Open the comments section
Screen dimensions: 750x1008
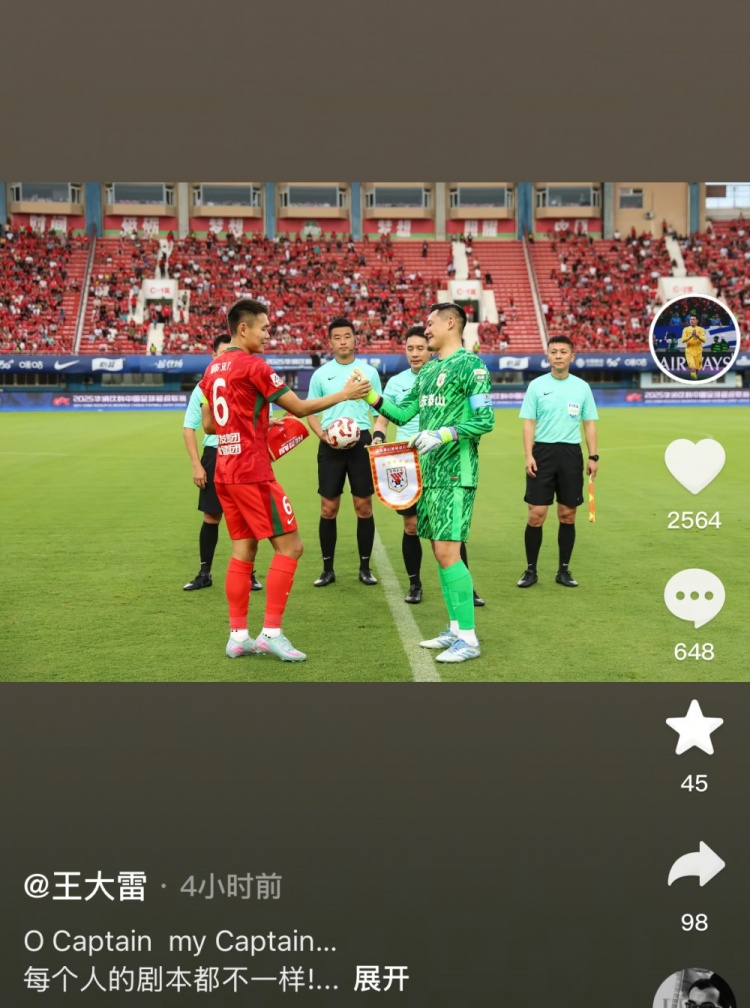[695, 598]
